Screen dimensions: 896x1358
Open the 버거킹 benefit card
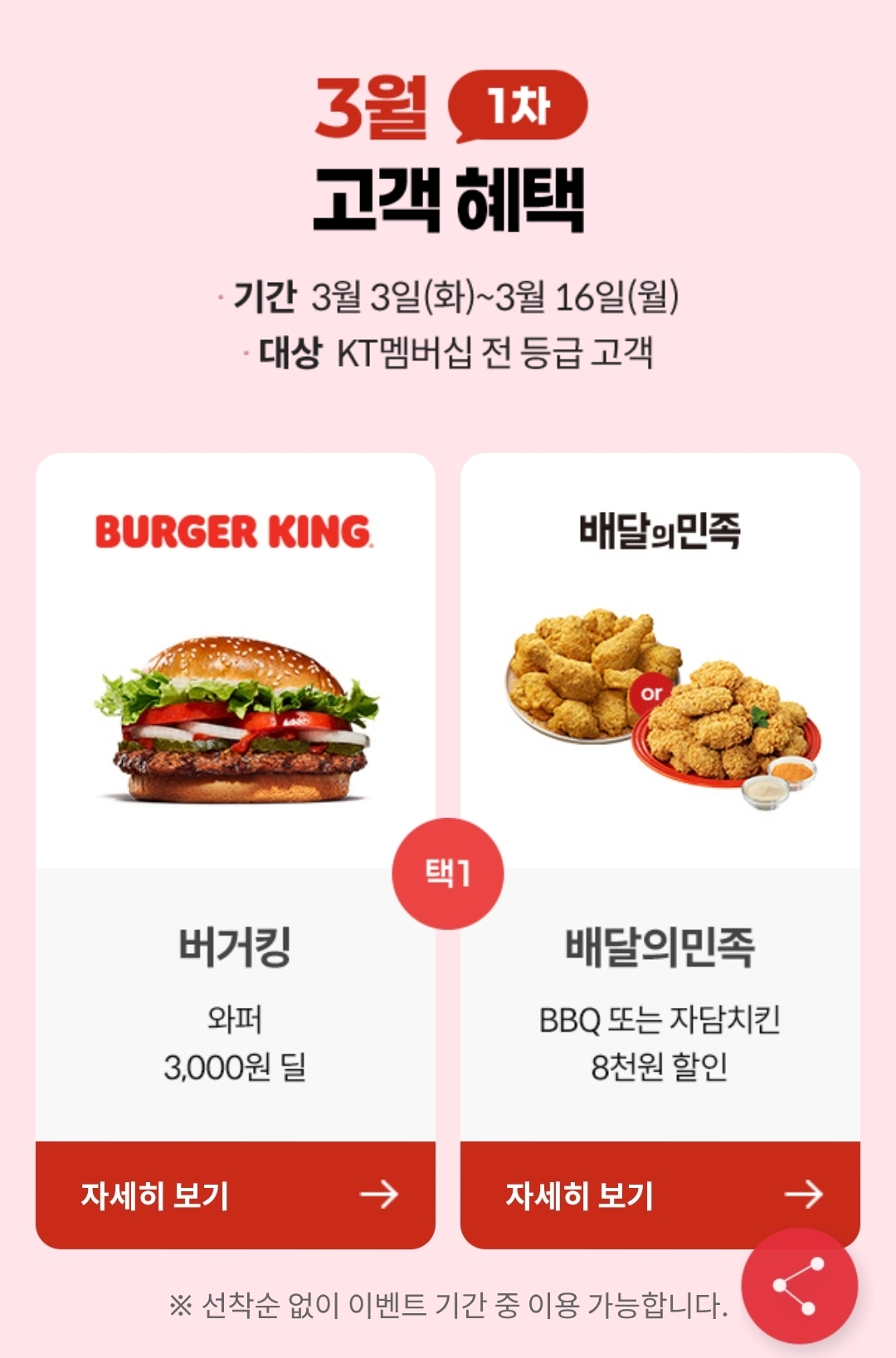(236, 747)
